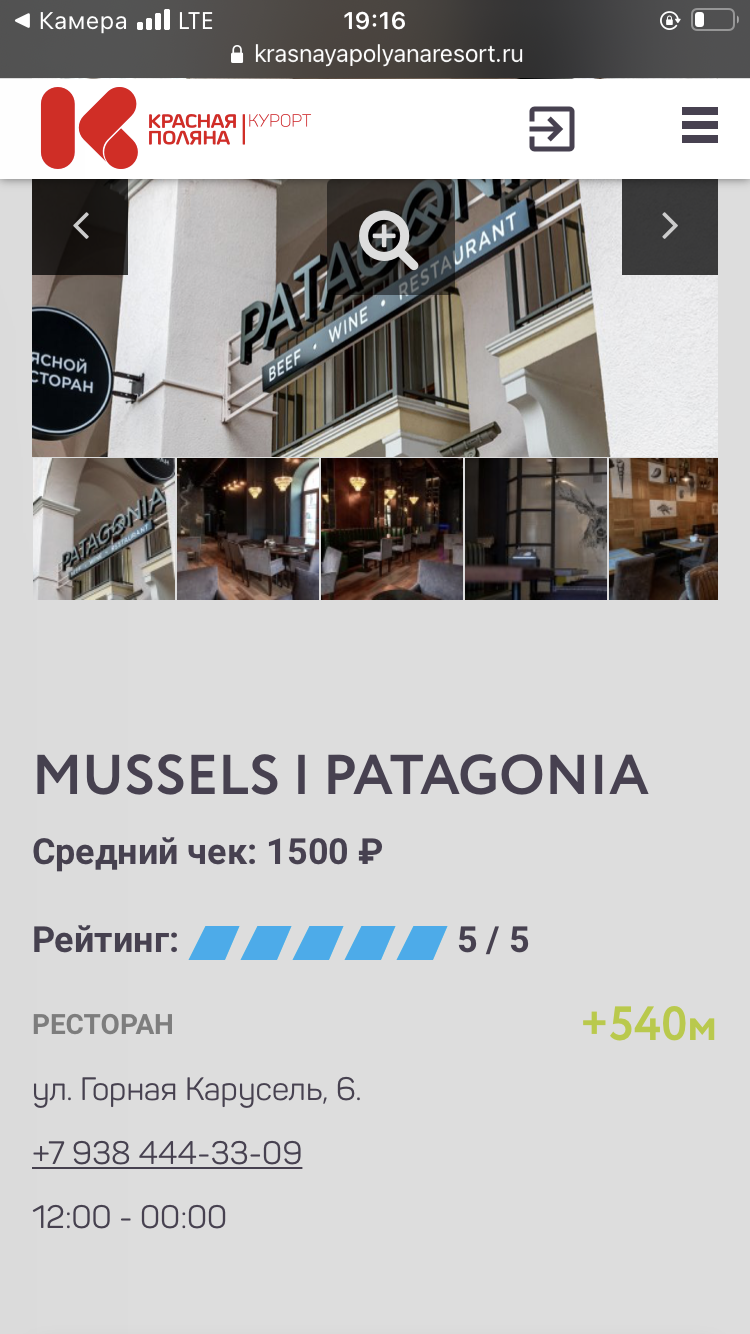The width and height of the screenshot is (750, 1334).
Task: Select the wooden wall interior thumbnail
Action: (664, 529)
